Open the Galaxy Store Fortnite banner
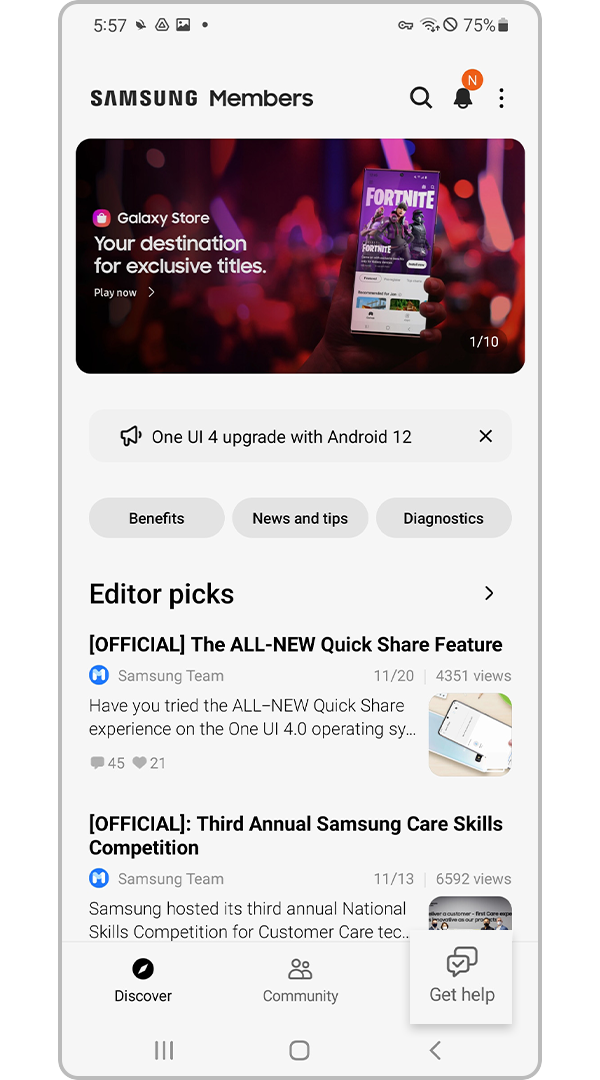Image resolution: width=600 pixels, height=1080 pixels. pos(300,256)
